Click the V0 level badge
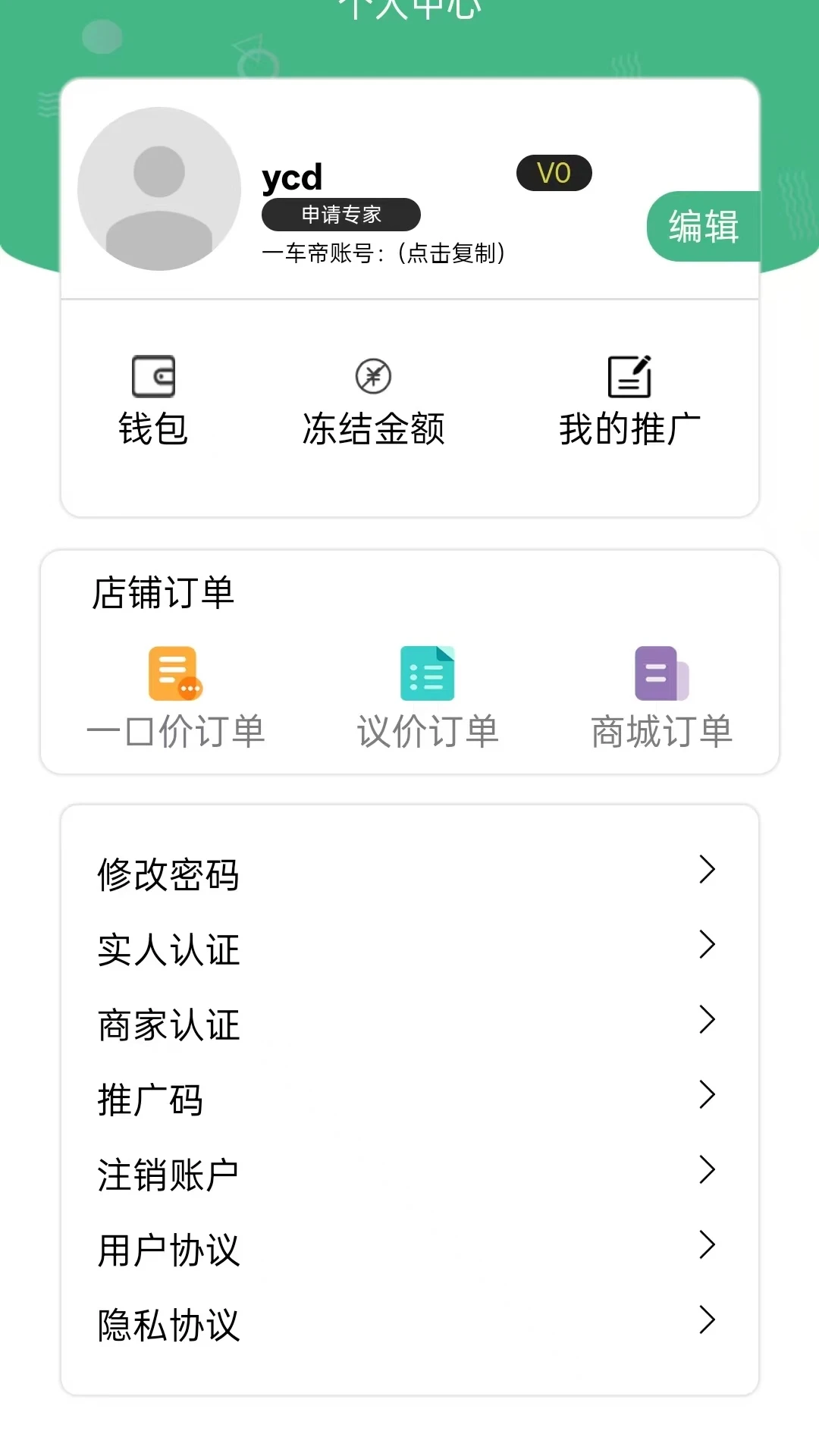 tap(554, 173)
